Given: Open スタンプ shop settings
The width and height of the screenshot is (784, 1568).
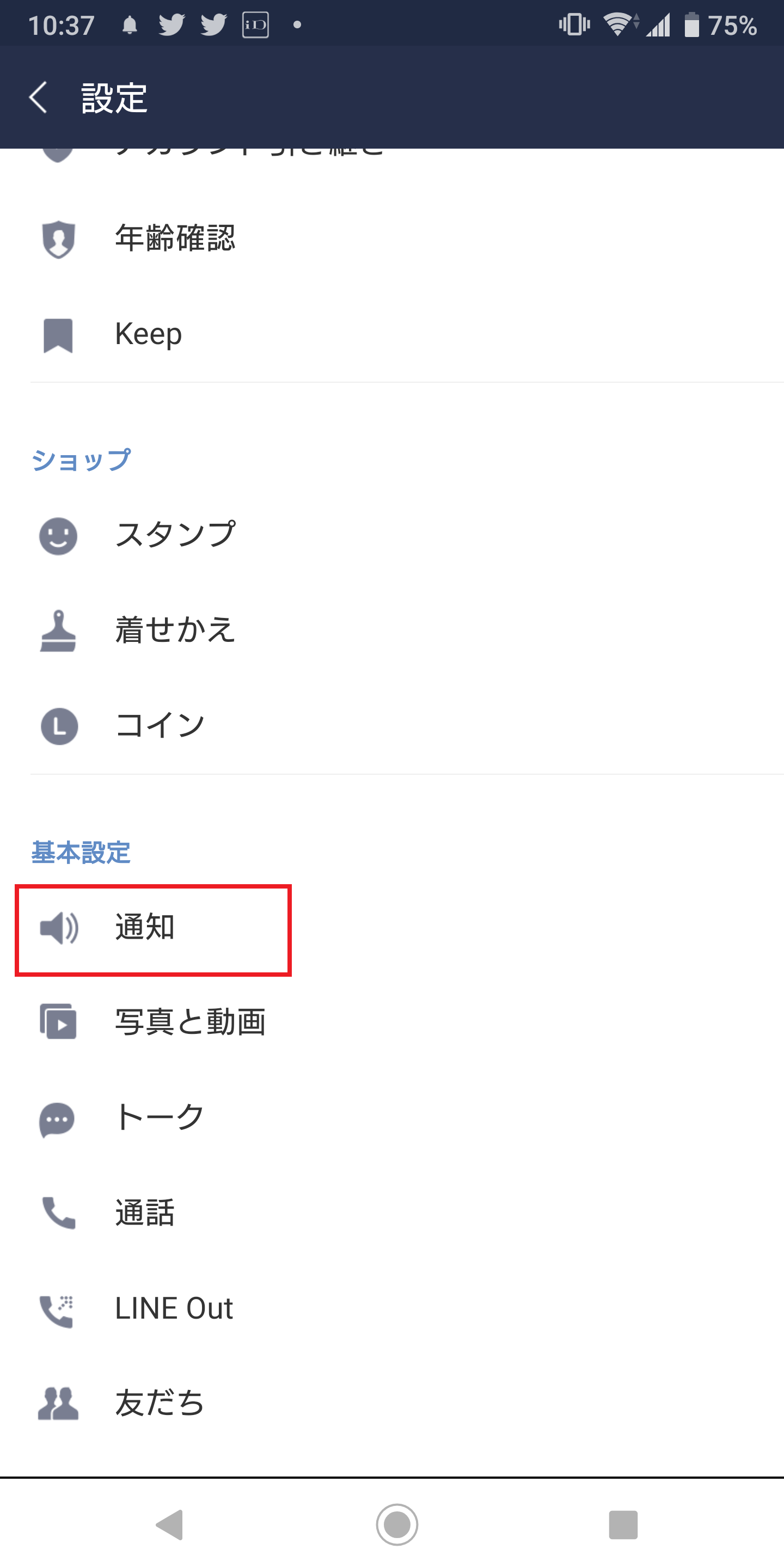Looking at the screenshot, I should [x=392, y=535].
